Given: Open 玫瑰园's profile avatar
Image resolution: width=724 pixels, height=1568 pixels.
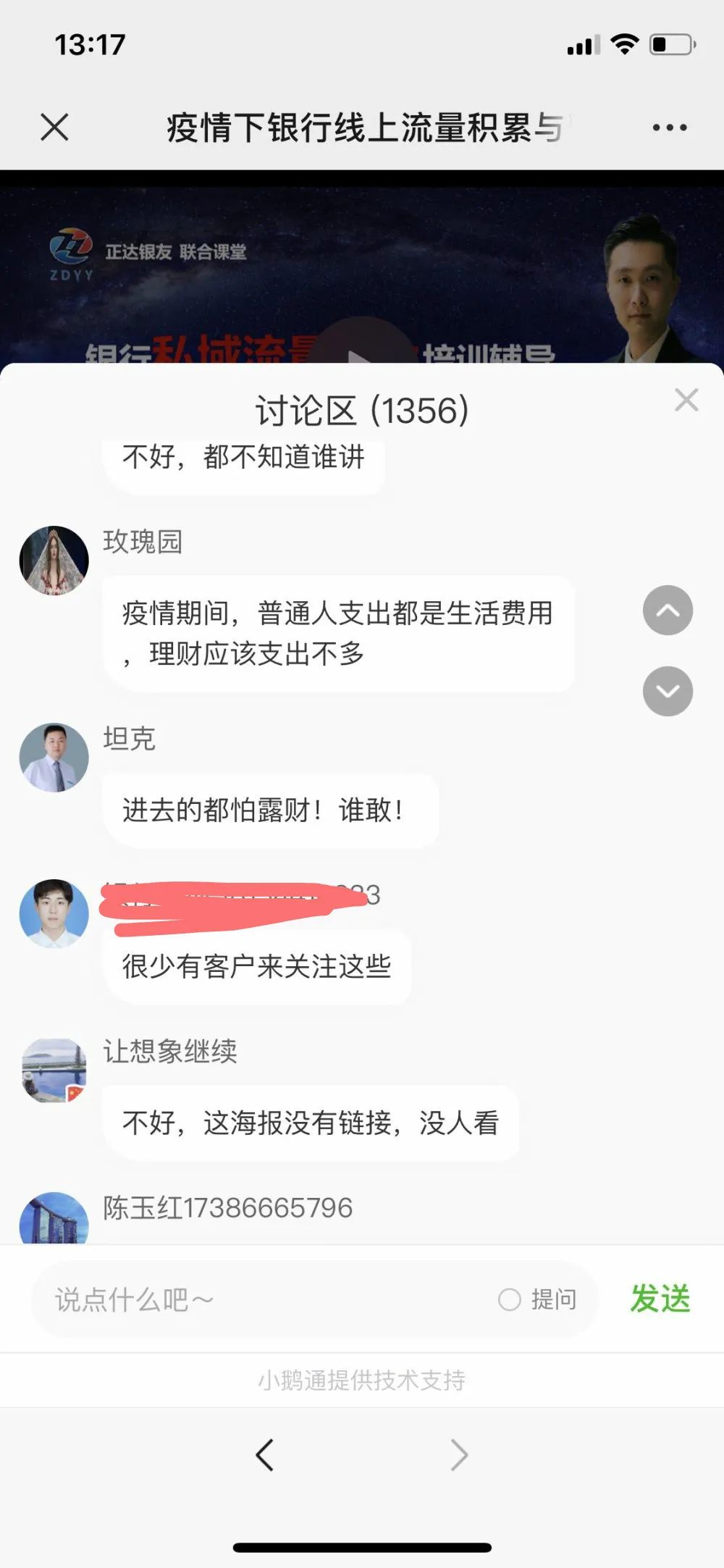Looking at the screenshot, I should pos(54,561).
